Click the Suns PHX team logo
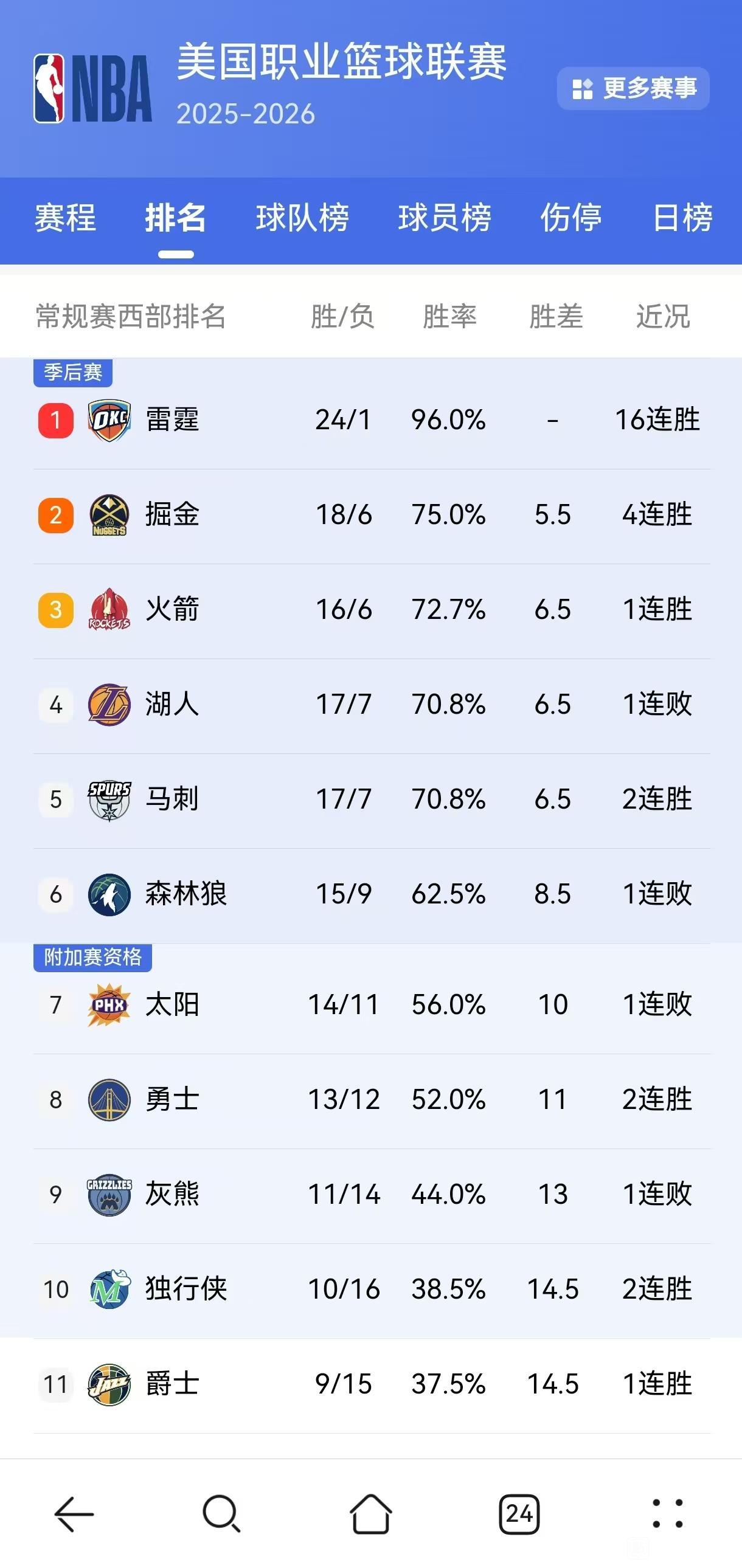 (108, 1006)
